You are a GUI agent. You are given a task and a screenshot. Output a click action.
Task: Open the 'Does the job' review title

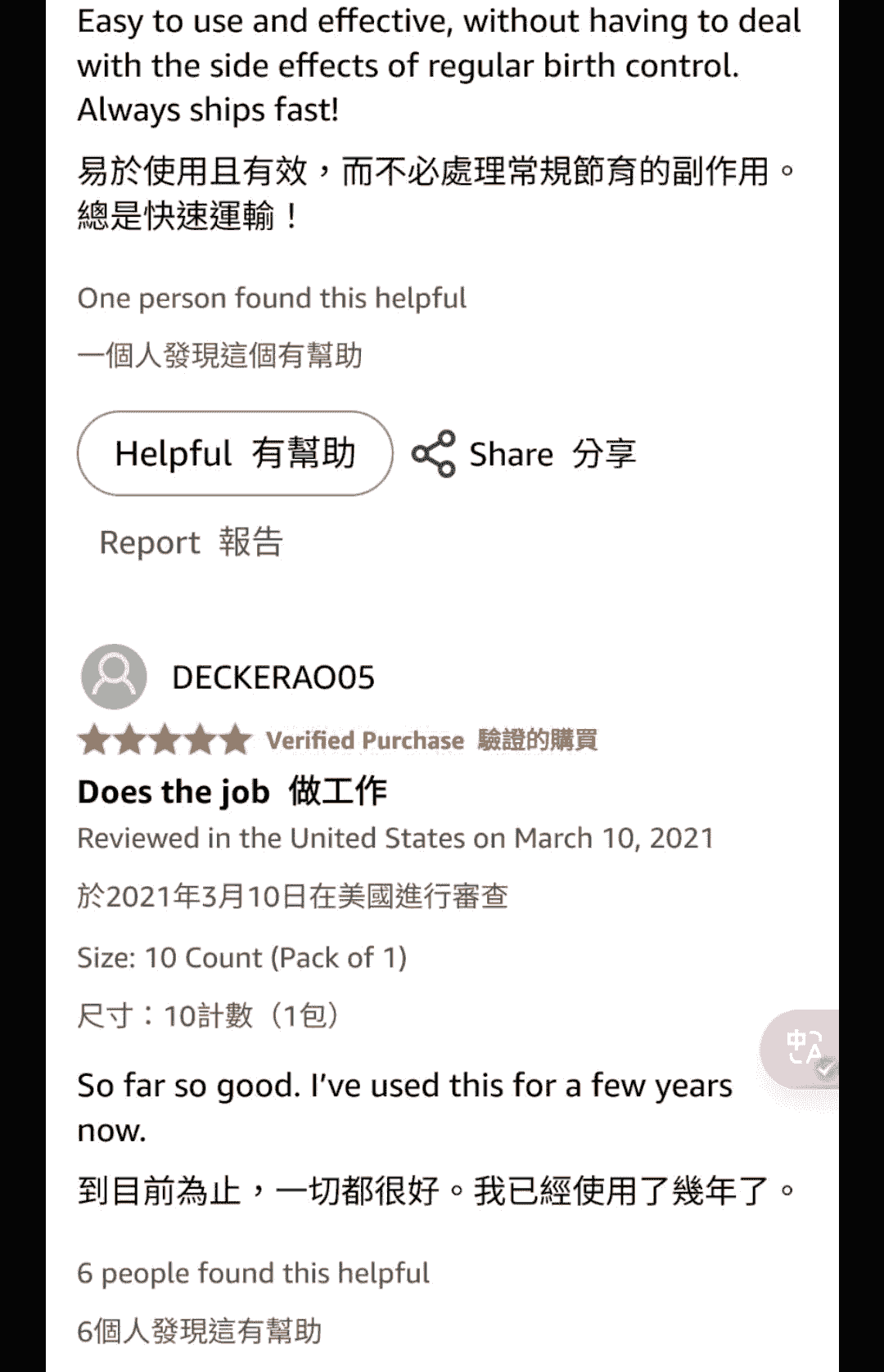[232, 792]
